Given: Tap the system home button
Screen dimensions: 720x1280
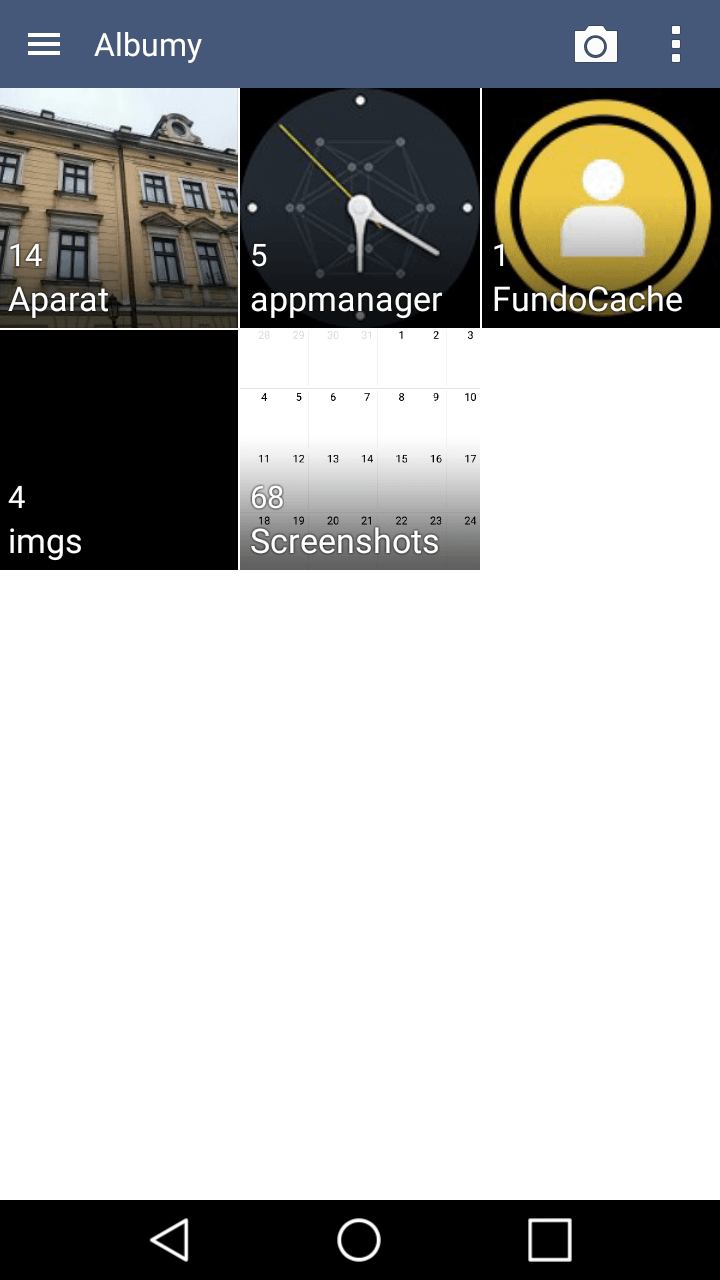Looking at the screenshot, I should 359,1240.
